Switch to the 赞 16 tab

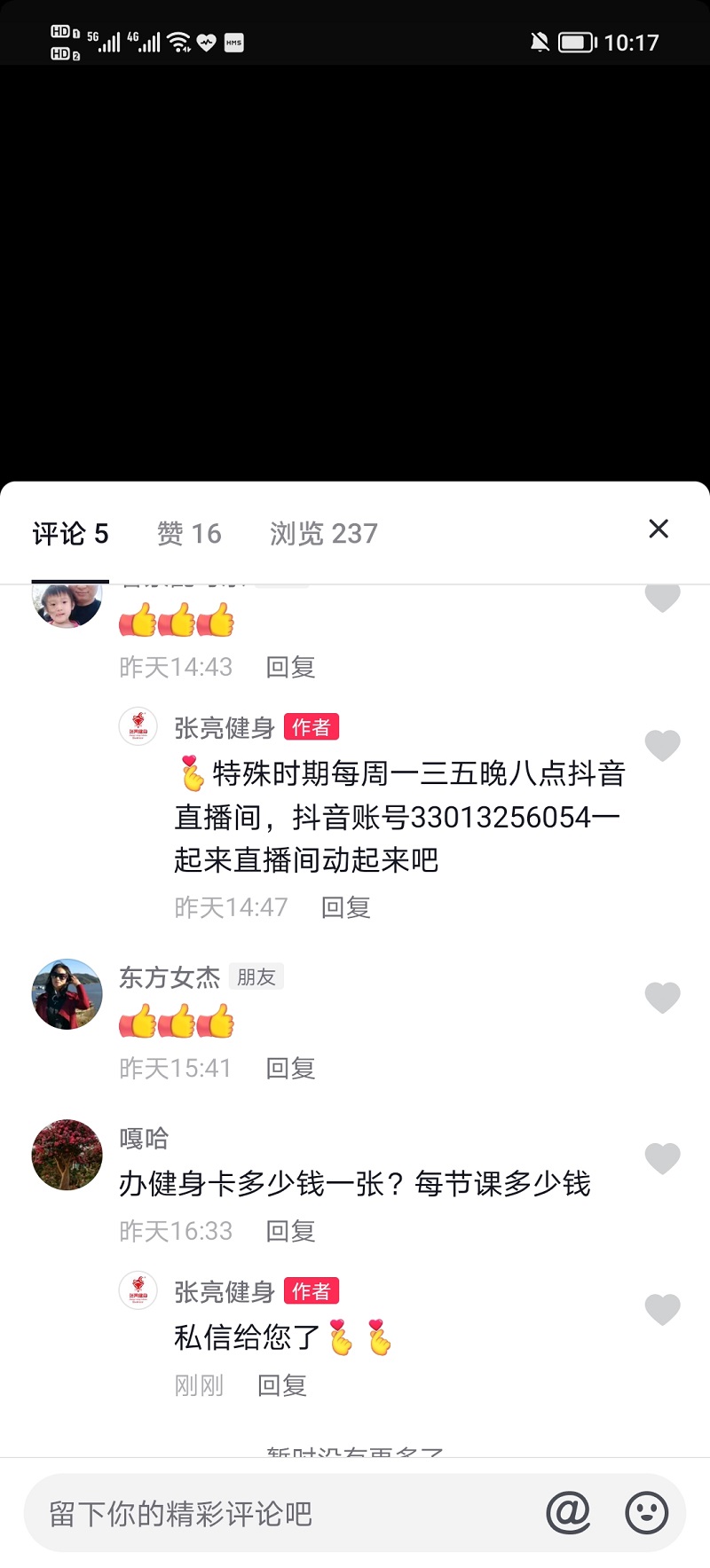[x=189, y=533]
